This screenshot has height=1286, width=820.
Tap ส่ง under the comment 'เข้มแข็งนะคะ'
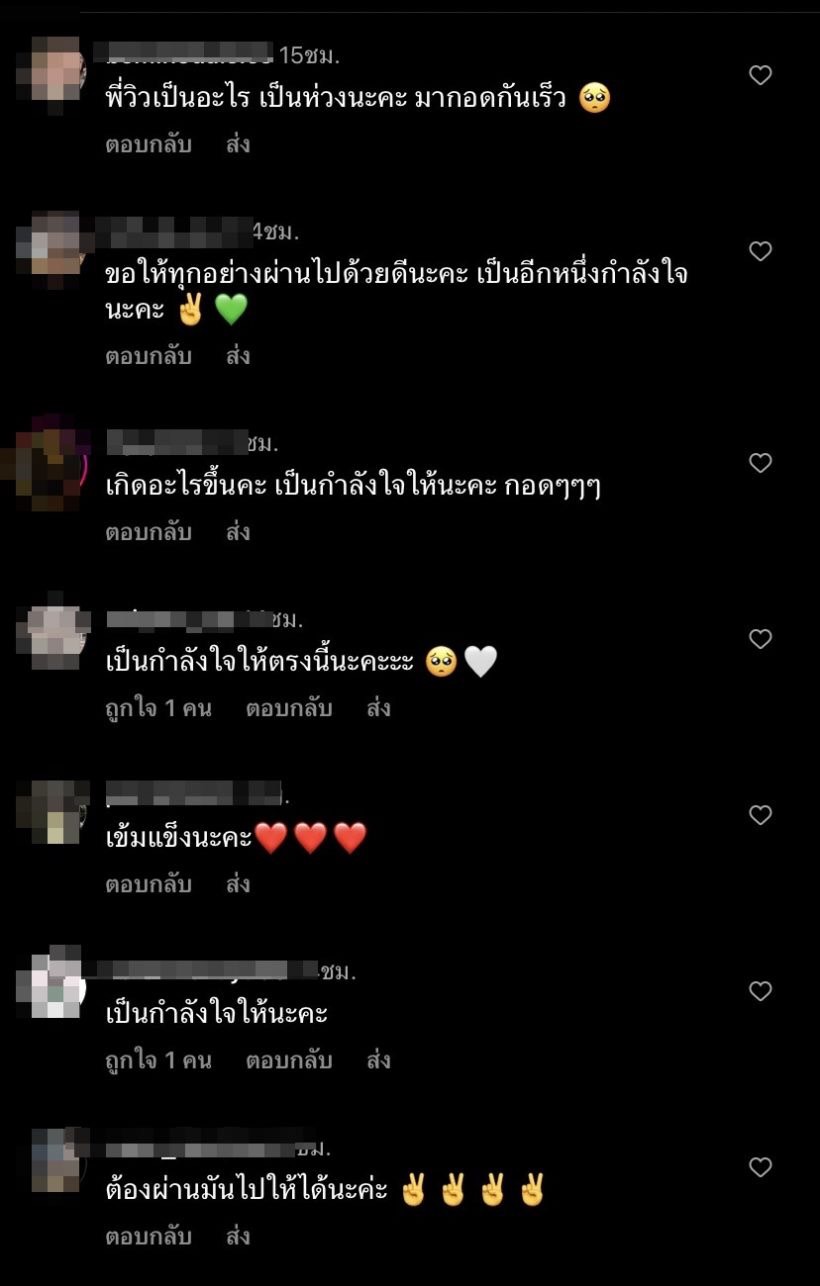pyautogui.click(x=238, y=884)
